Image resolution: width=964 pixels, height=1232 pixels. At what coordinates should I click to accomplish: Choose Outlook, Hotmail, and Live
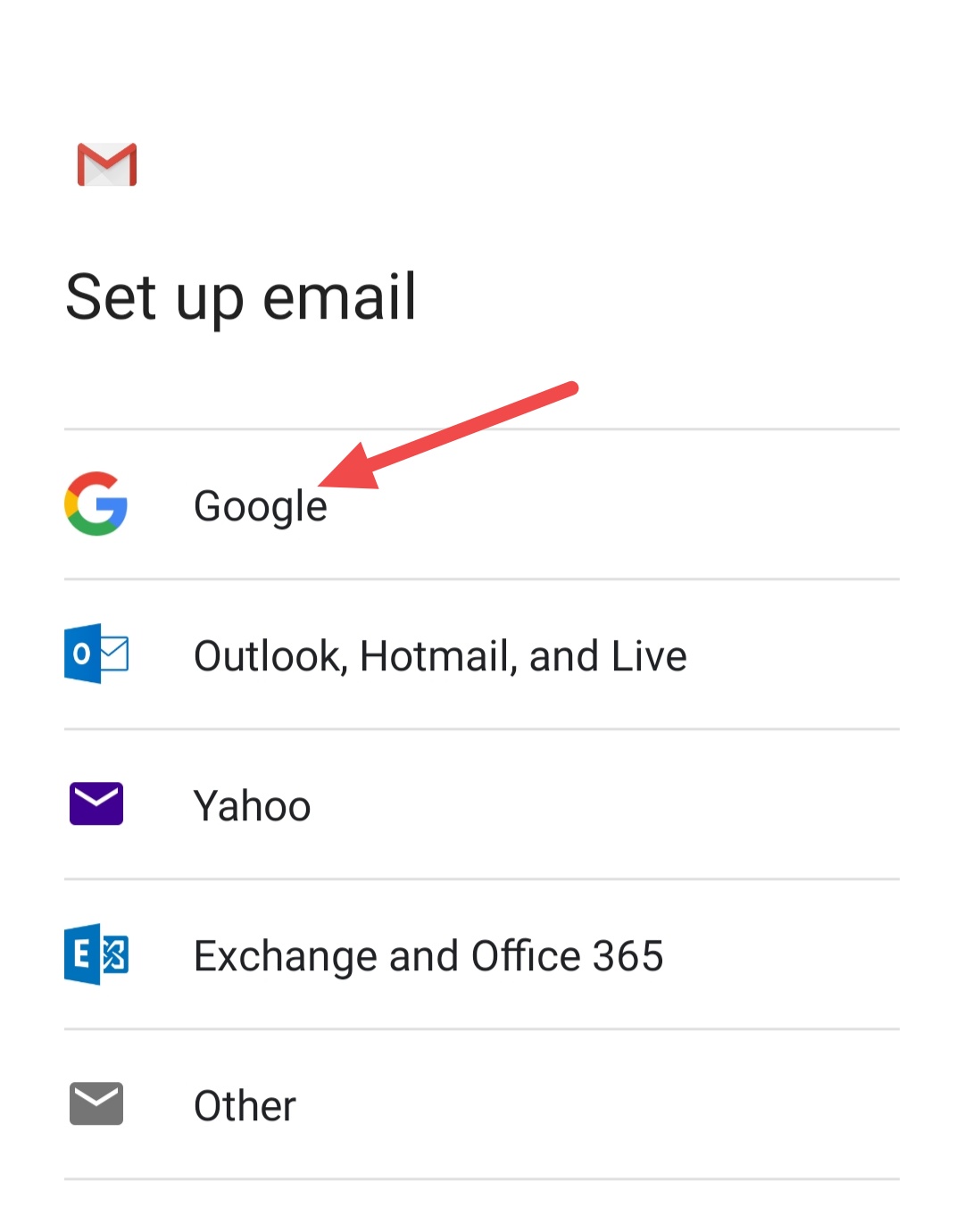pos(439,655)
